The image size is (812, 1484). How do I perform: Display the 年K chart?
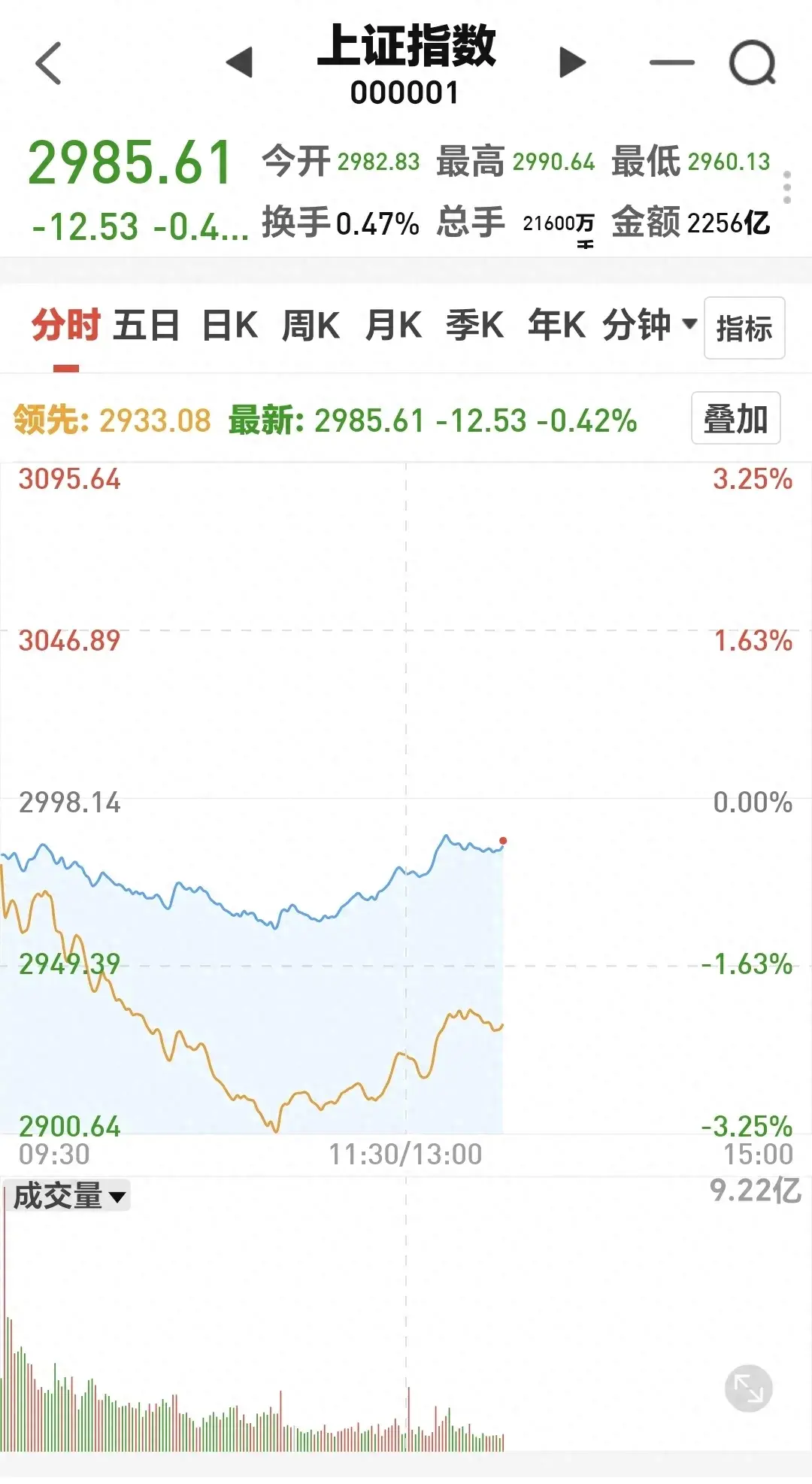(x=556, y=326)
